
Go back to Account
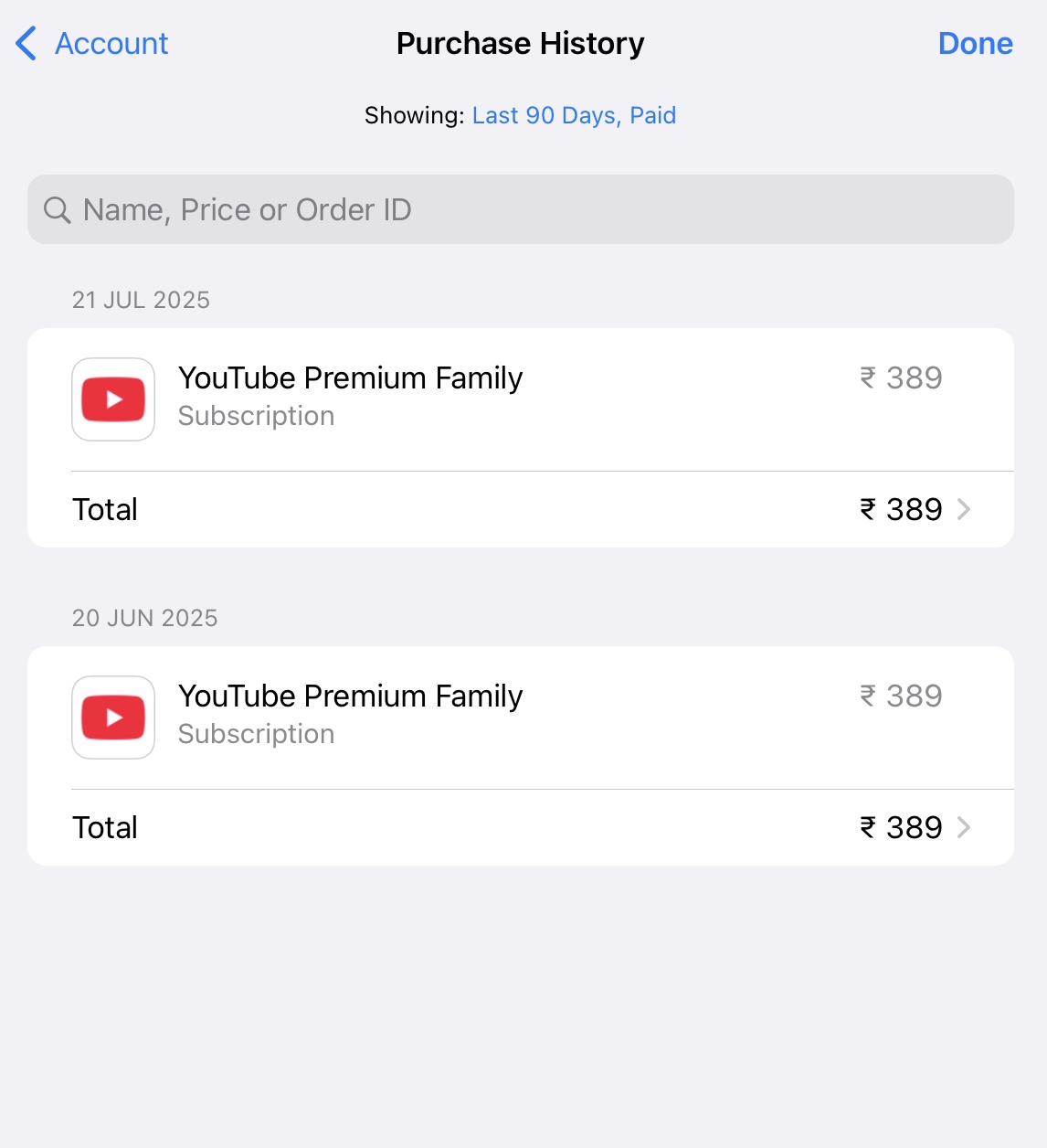(93, 44)
